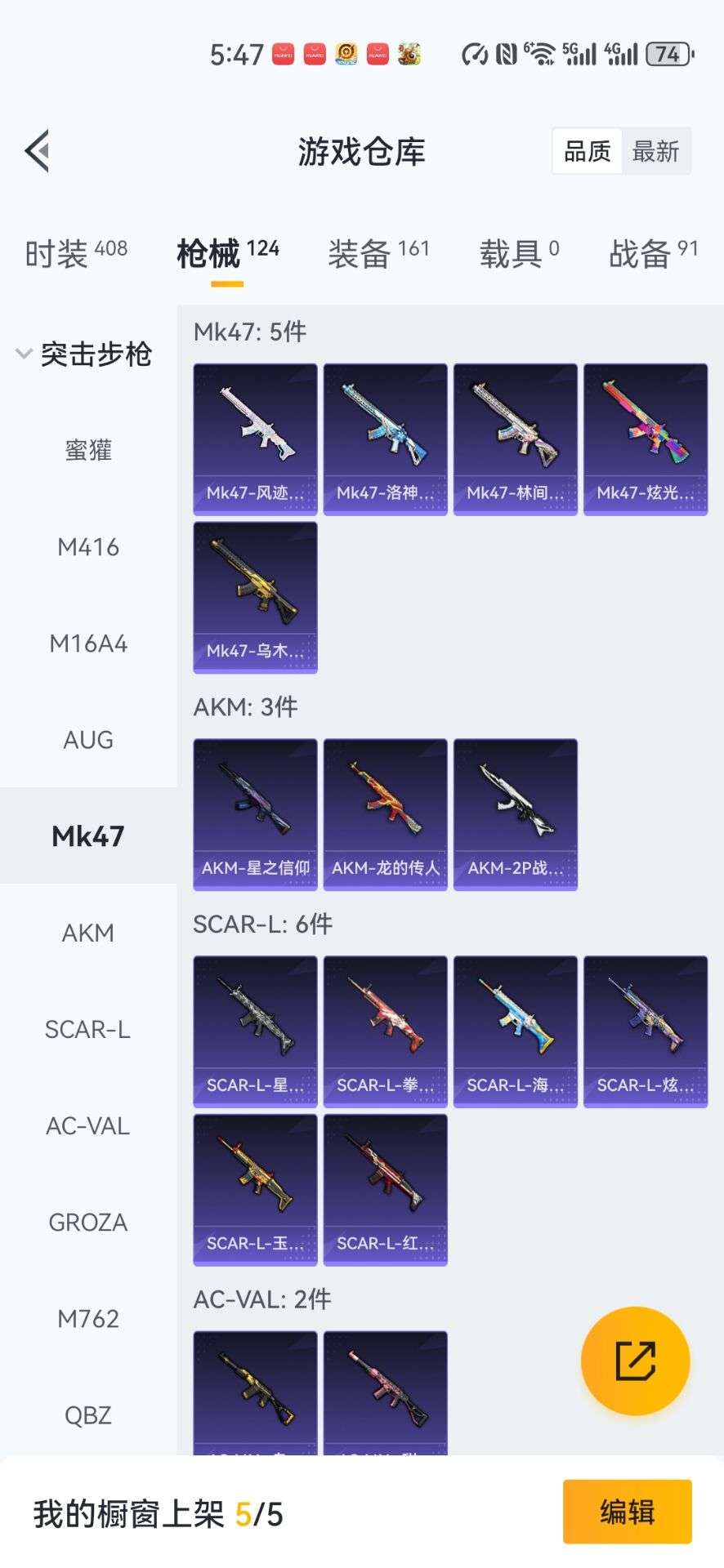
Task: Switch to the 载具 tab
Action: (519, 253)
